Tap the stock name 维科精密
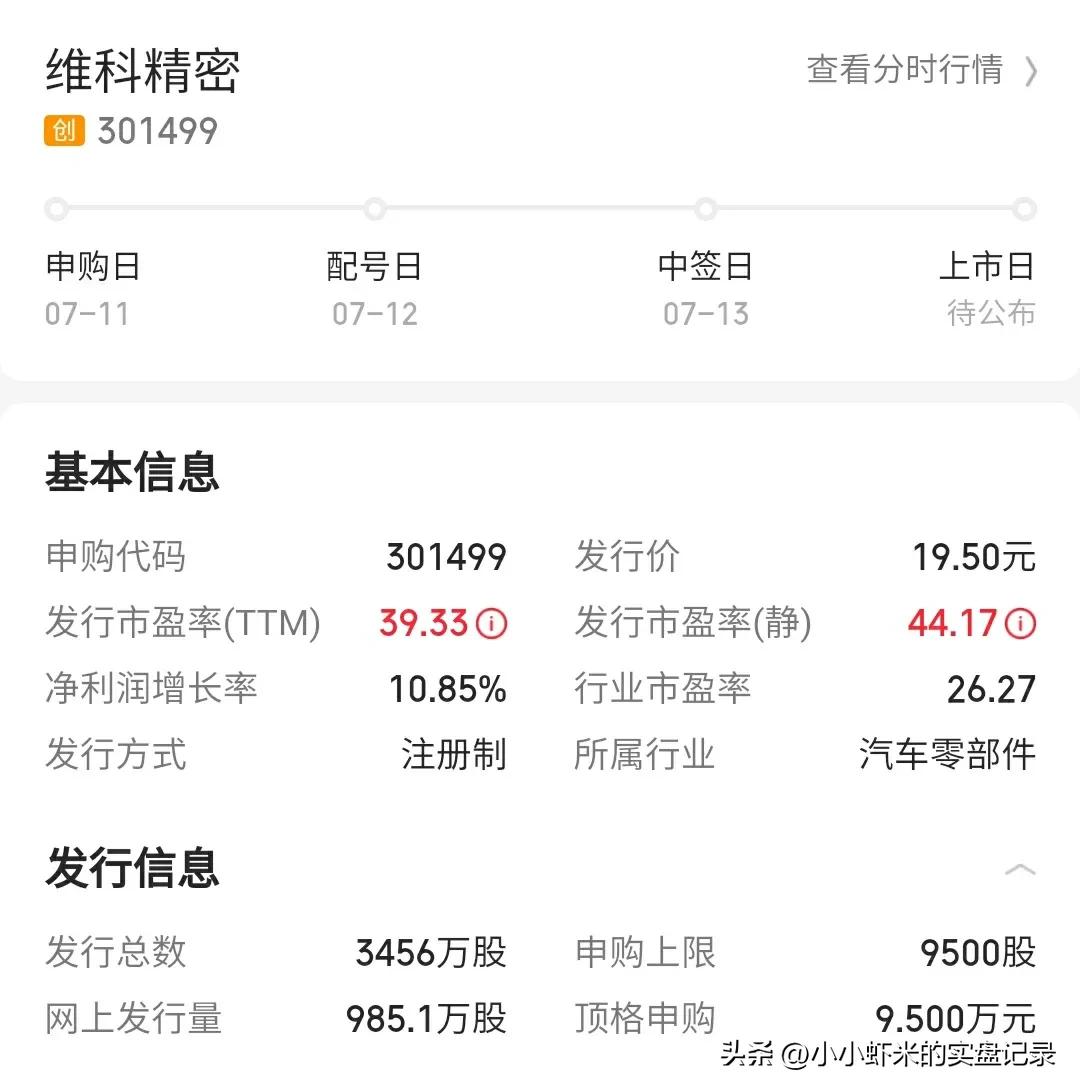The height and width of the screenshot is (1092, 1080). click(x=141, y=71)
